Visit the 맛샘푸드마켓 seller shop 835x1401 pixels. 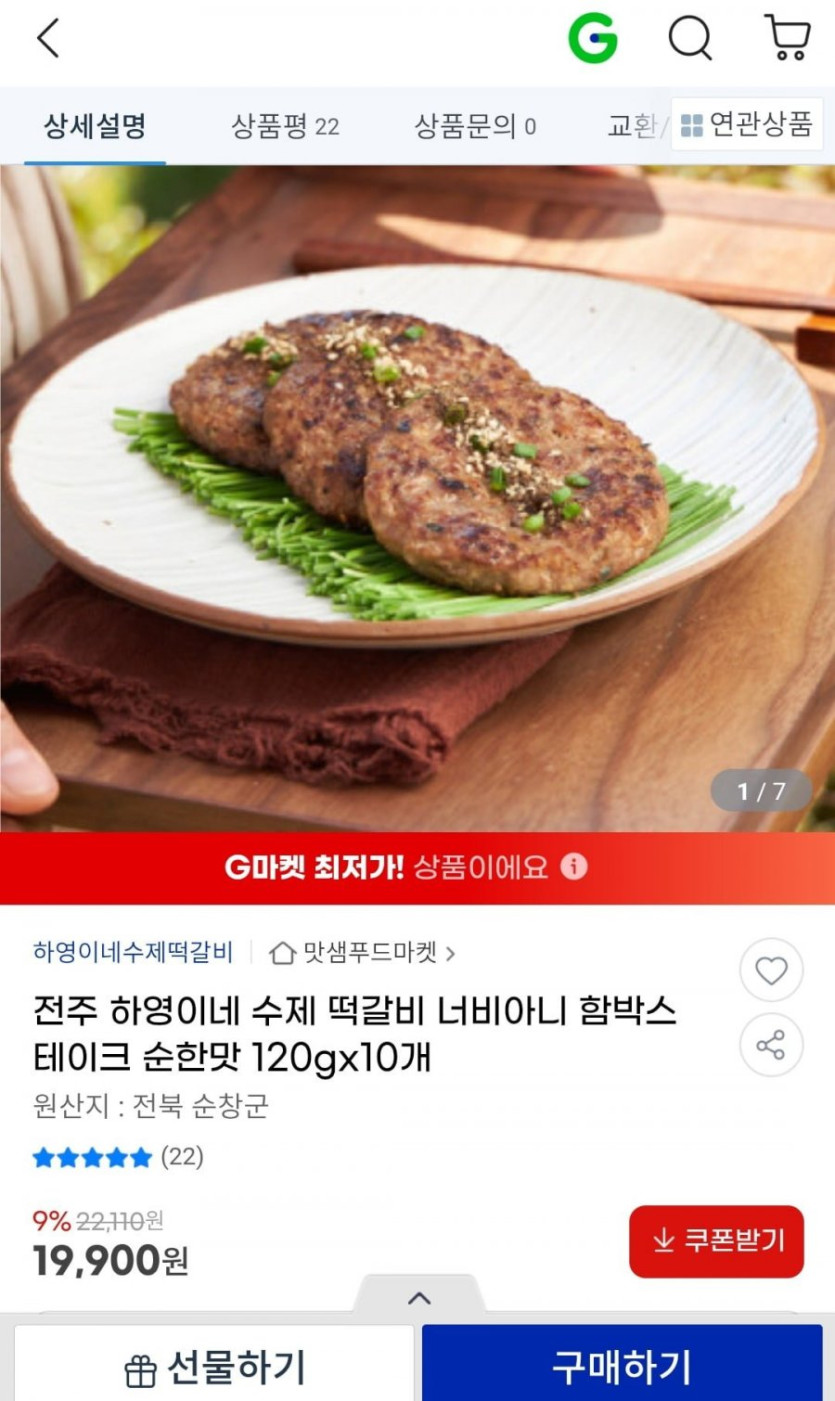pos(362,953)
